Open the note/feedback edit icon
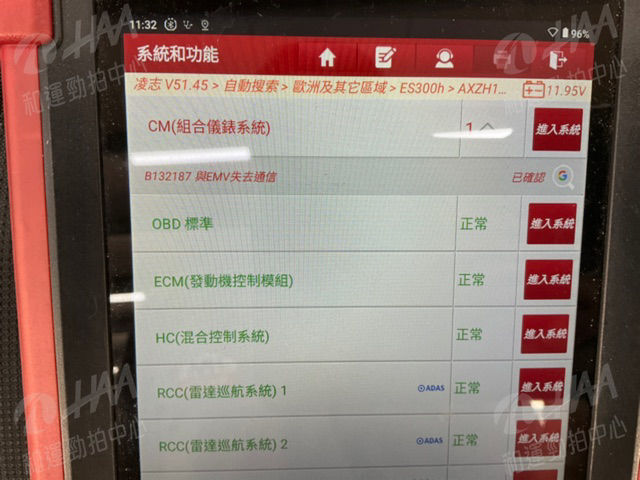The width and height of the screenshot is (640, 480). pos(385,58)
